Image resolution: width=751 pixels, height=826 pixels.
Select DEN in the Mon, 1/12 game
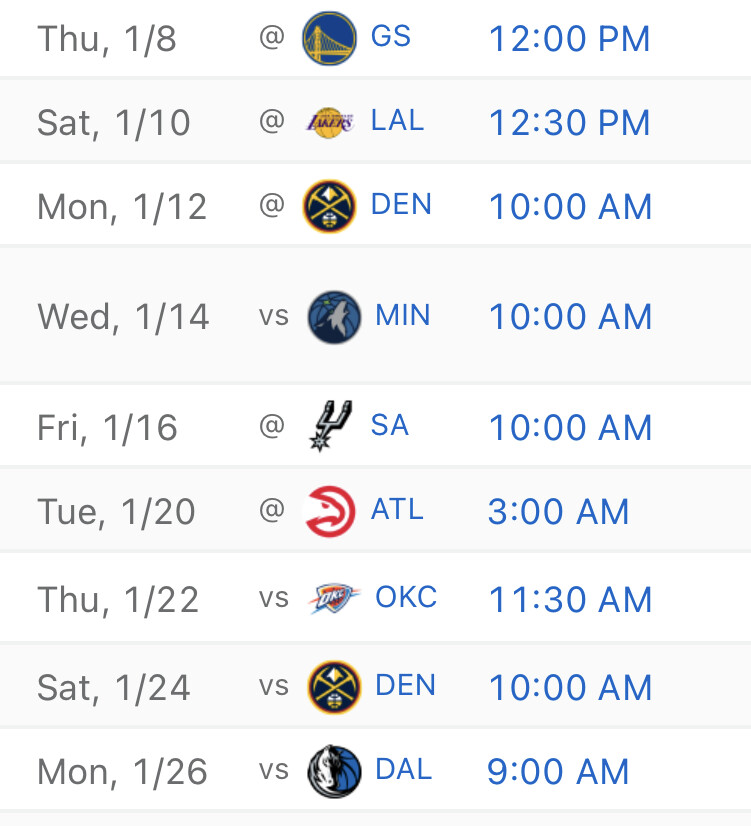pyautogui.click(x=401, y=205)
